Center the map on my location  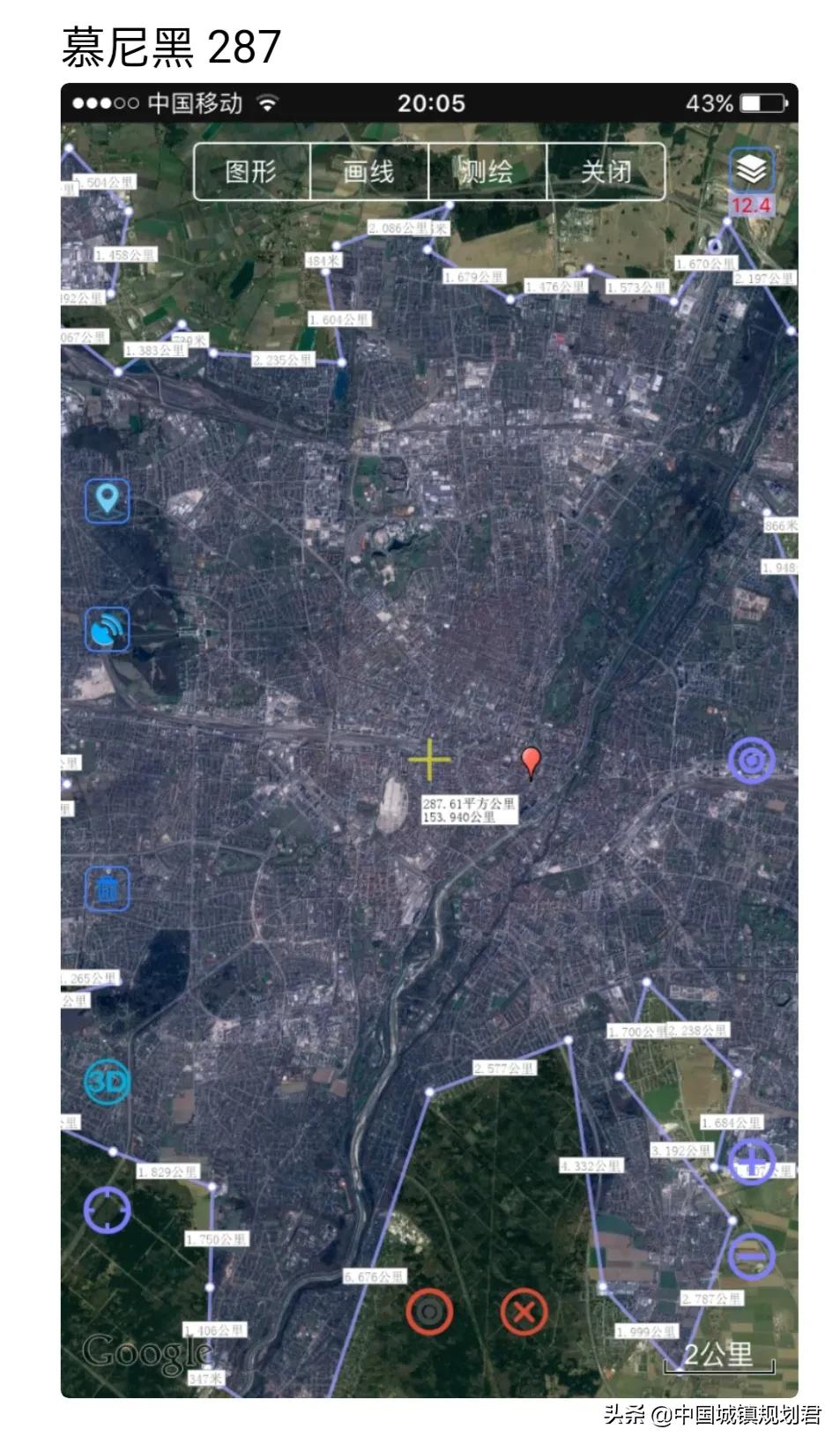click(x=108, y=1210)
